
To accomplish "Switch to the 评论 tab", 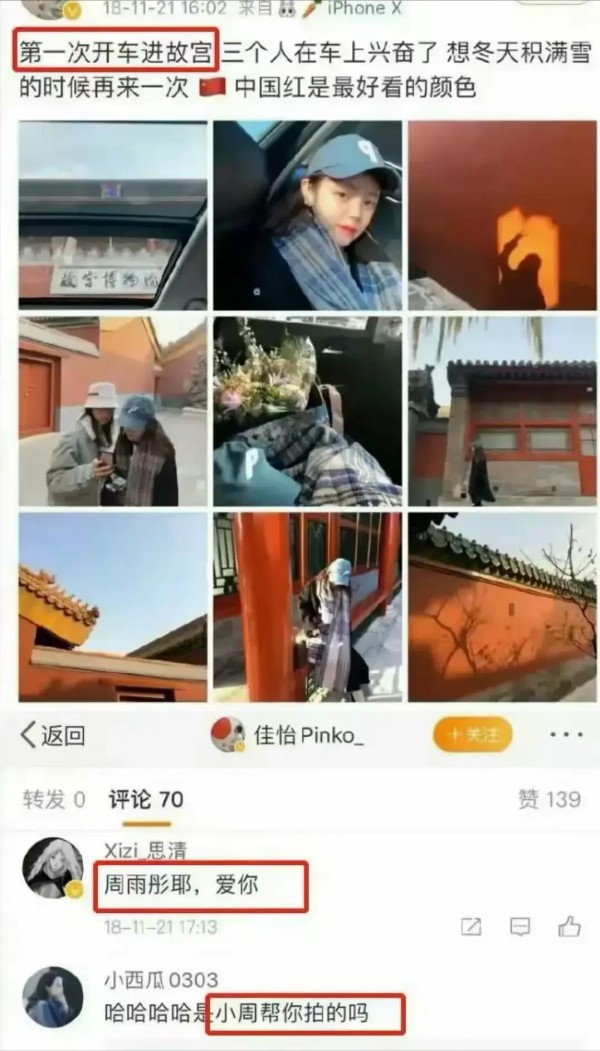I will 146,799.
